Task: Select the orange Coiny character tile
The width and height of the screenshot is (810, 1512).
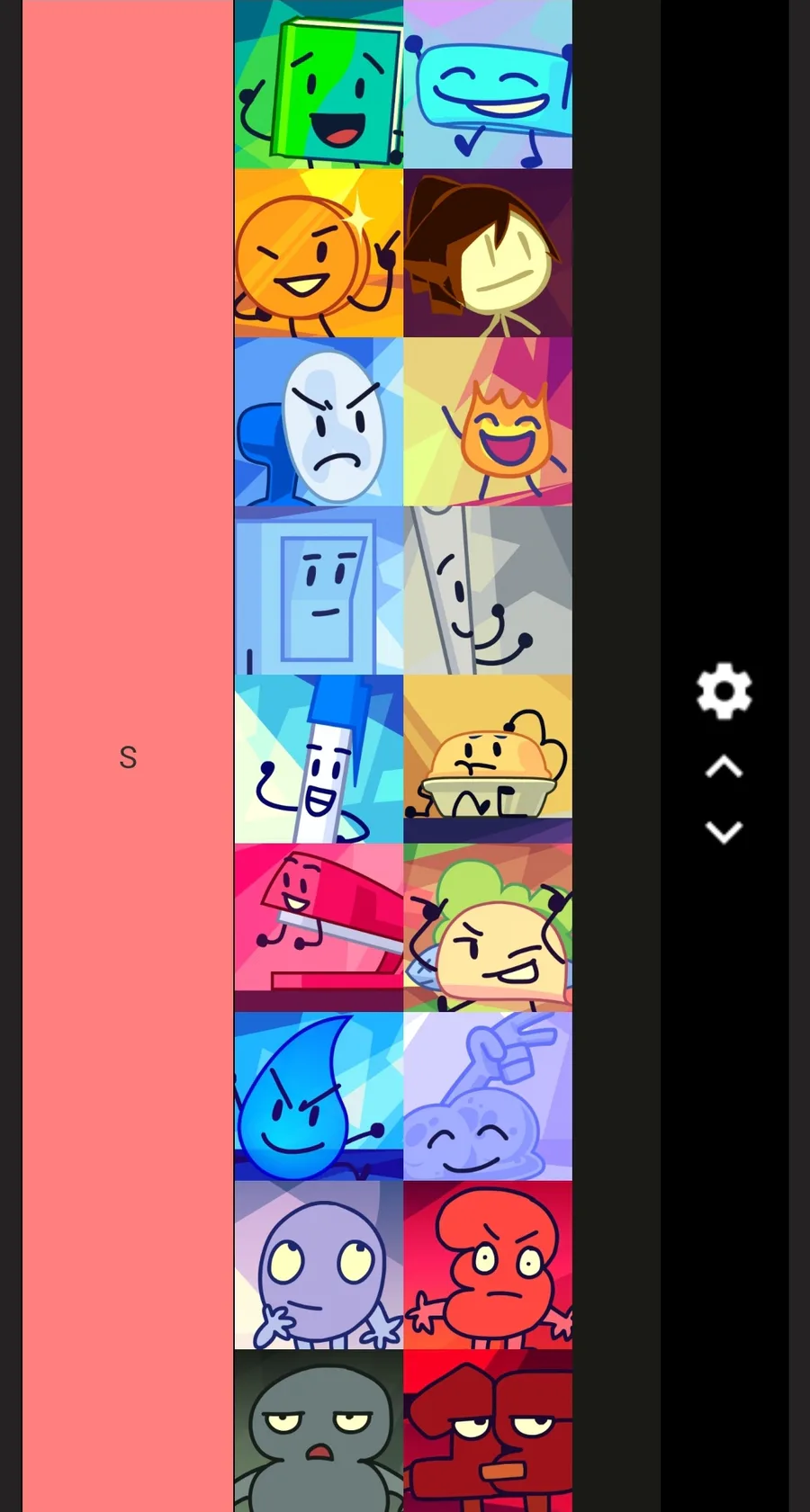Action: coord(319,253)
